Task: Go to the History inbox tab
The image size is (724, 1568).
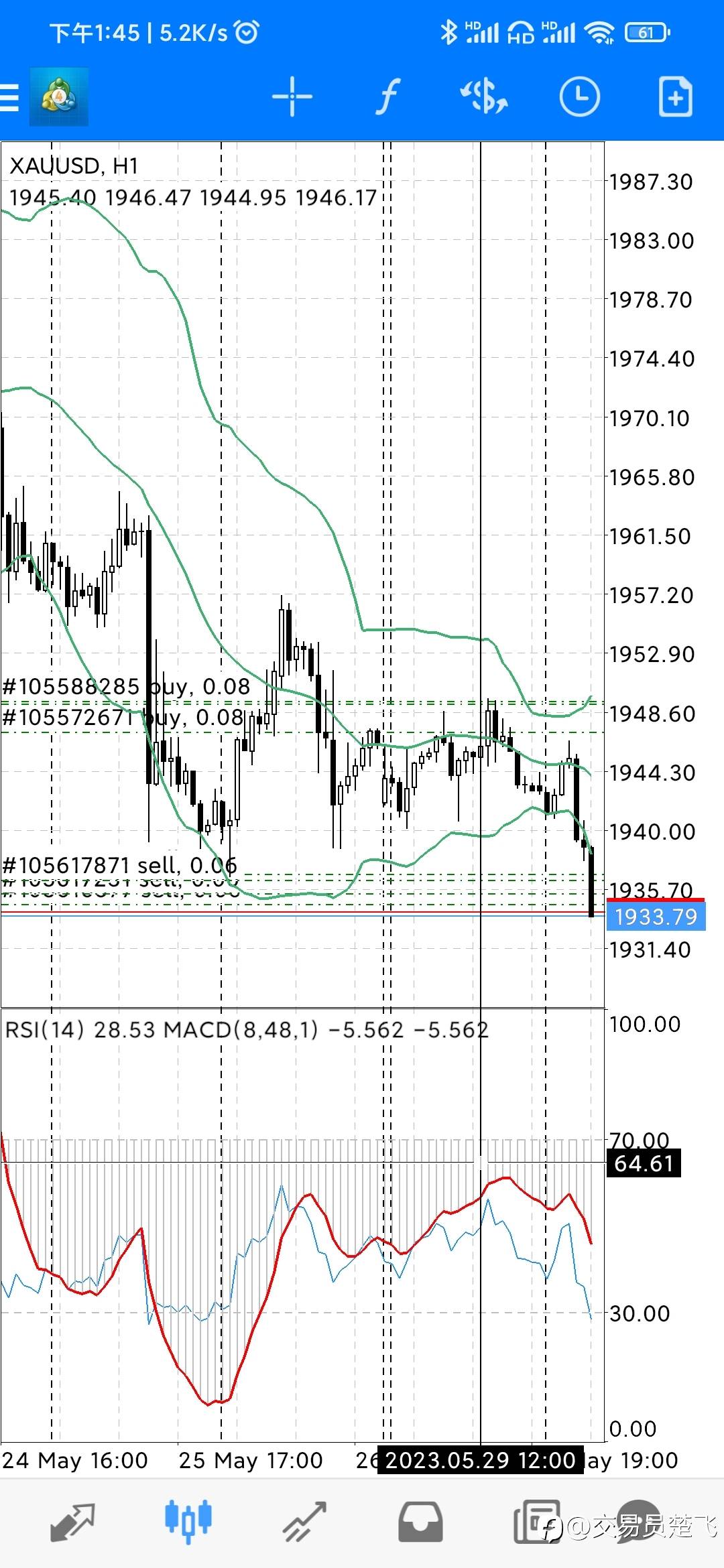Action: 420,1522
